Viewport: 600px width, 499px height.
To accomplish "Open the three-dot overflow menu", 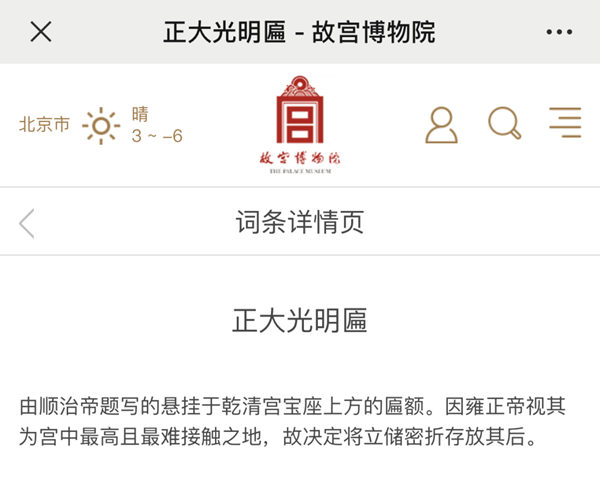I will [560, 32].
